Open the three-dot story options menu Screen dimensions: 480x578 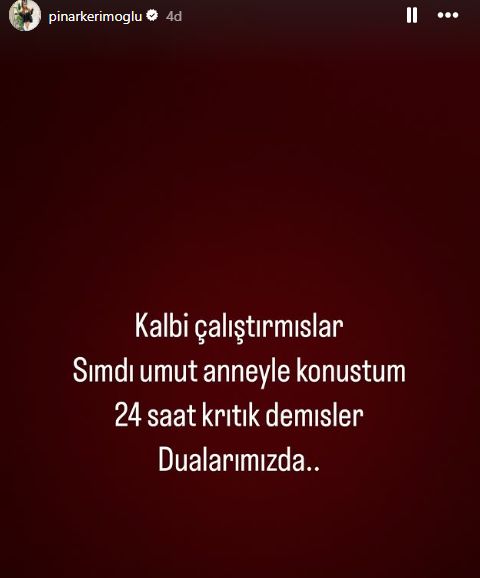click(448, 15)
